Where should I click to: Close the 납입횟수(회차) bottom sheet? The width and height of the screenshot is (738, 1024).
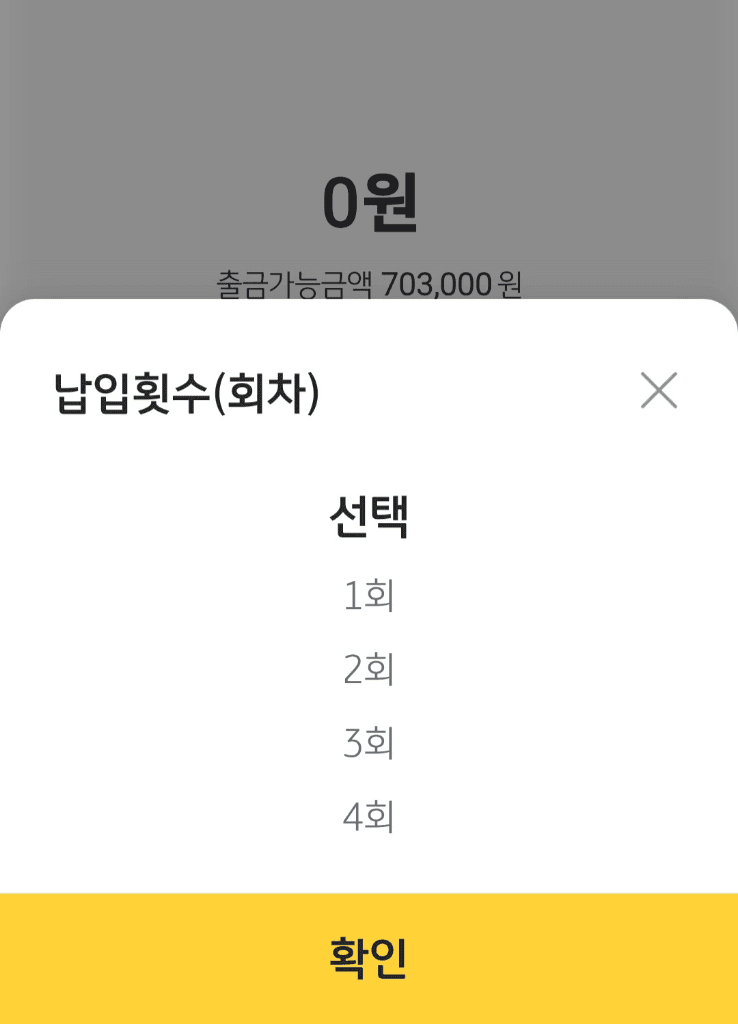[x=659, y=391]
